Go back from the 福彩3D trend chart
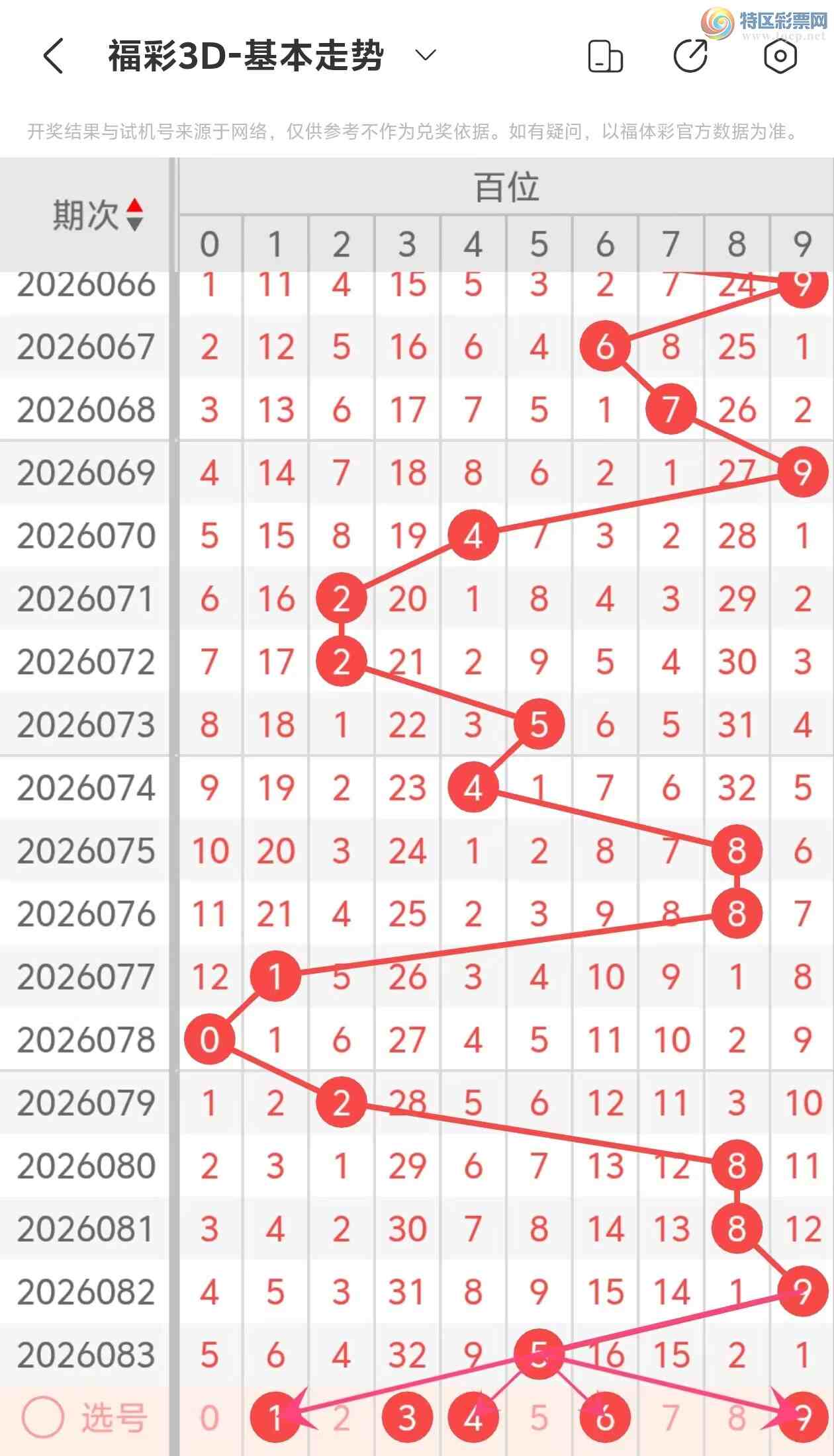Screen dimensions: 834x1456 coord(53,56)
